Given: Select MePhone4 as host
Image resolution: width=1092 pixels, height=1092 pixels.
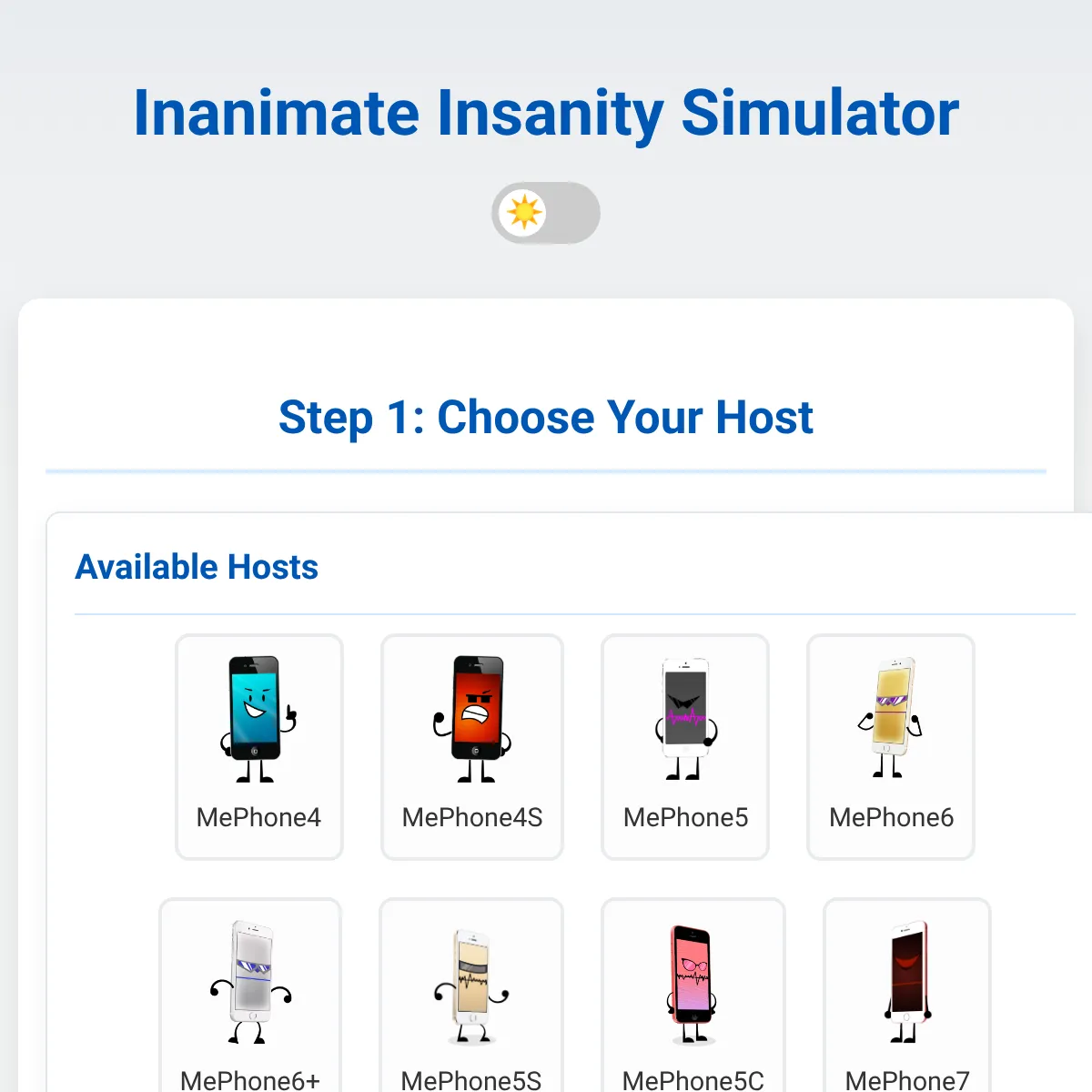Looking at the screenshot, I should (x=258, y=746).
